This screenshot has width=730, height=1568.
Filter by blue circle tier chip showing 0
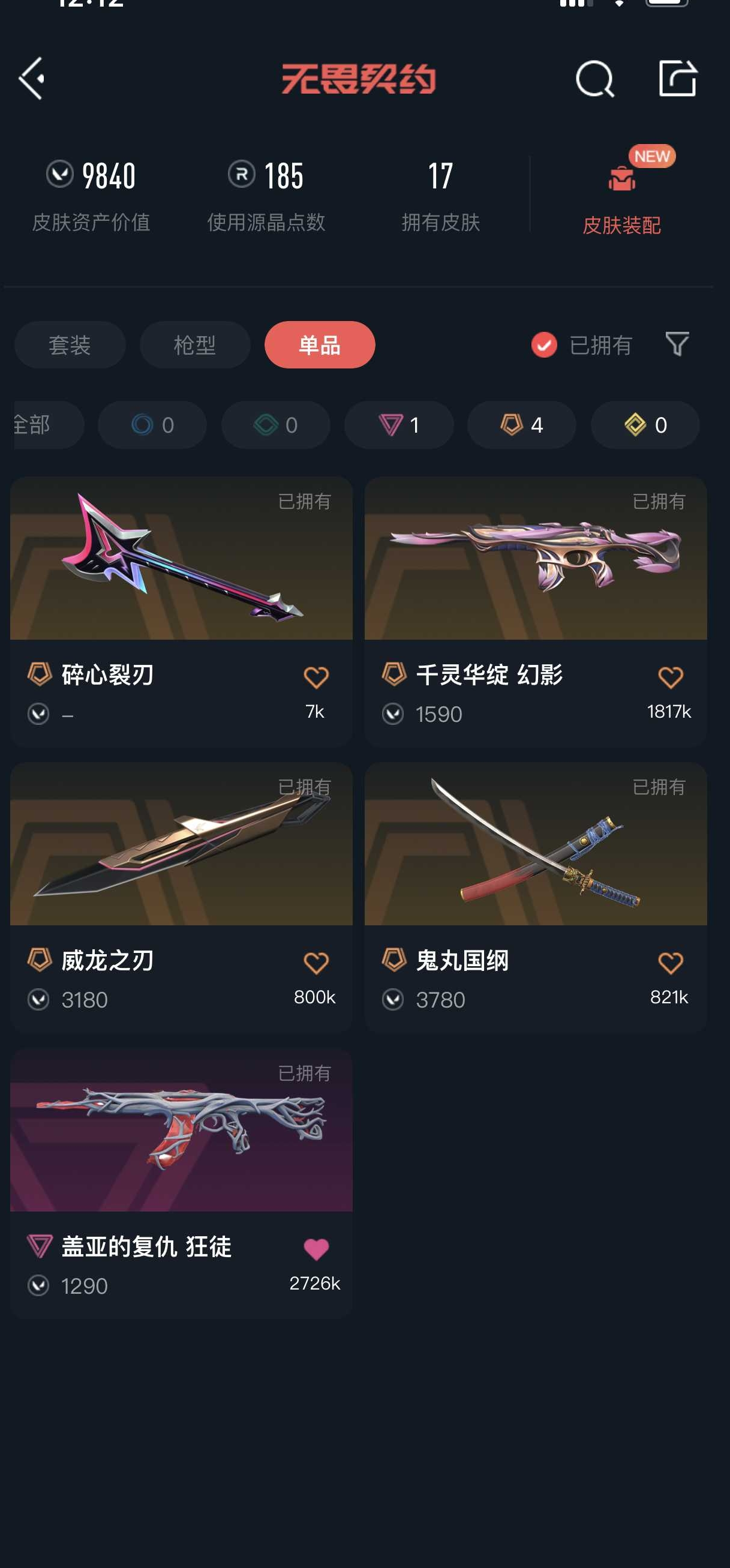[152, 425]
